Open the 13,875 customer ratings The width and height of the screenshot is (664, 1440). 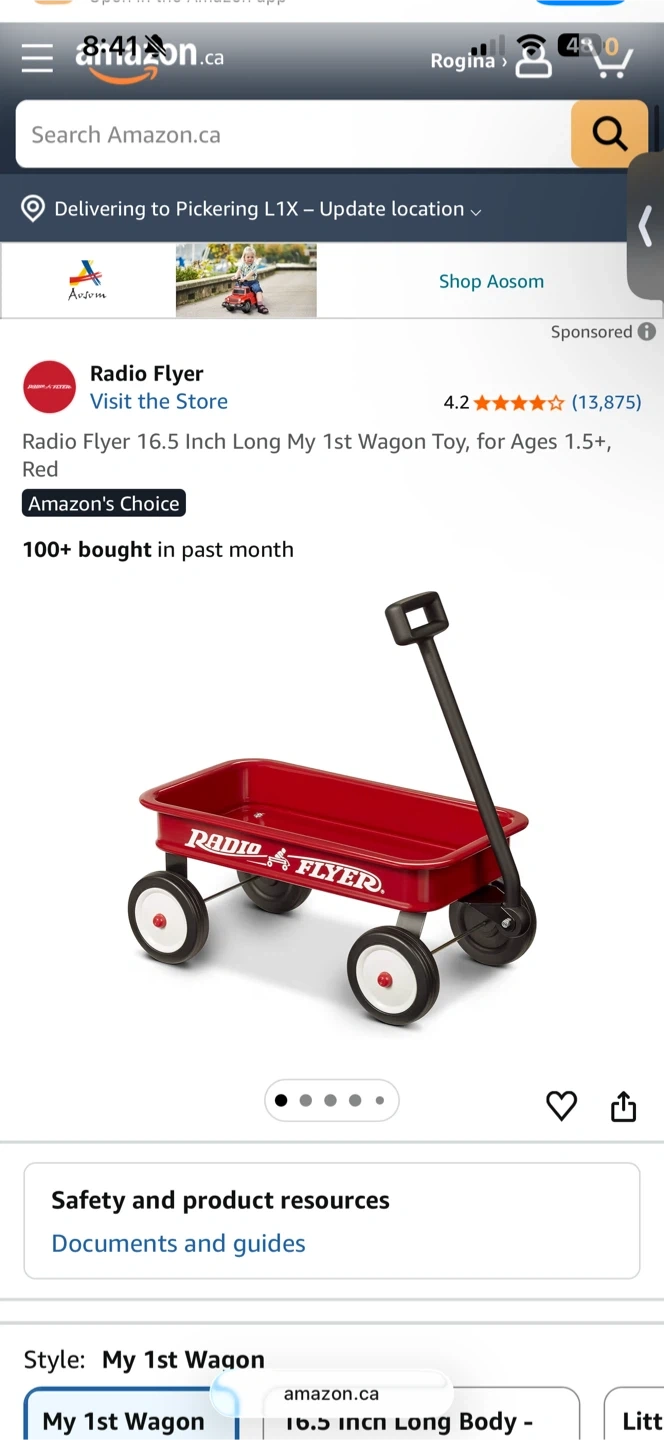tap(606, 402)
